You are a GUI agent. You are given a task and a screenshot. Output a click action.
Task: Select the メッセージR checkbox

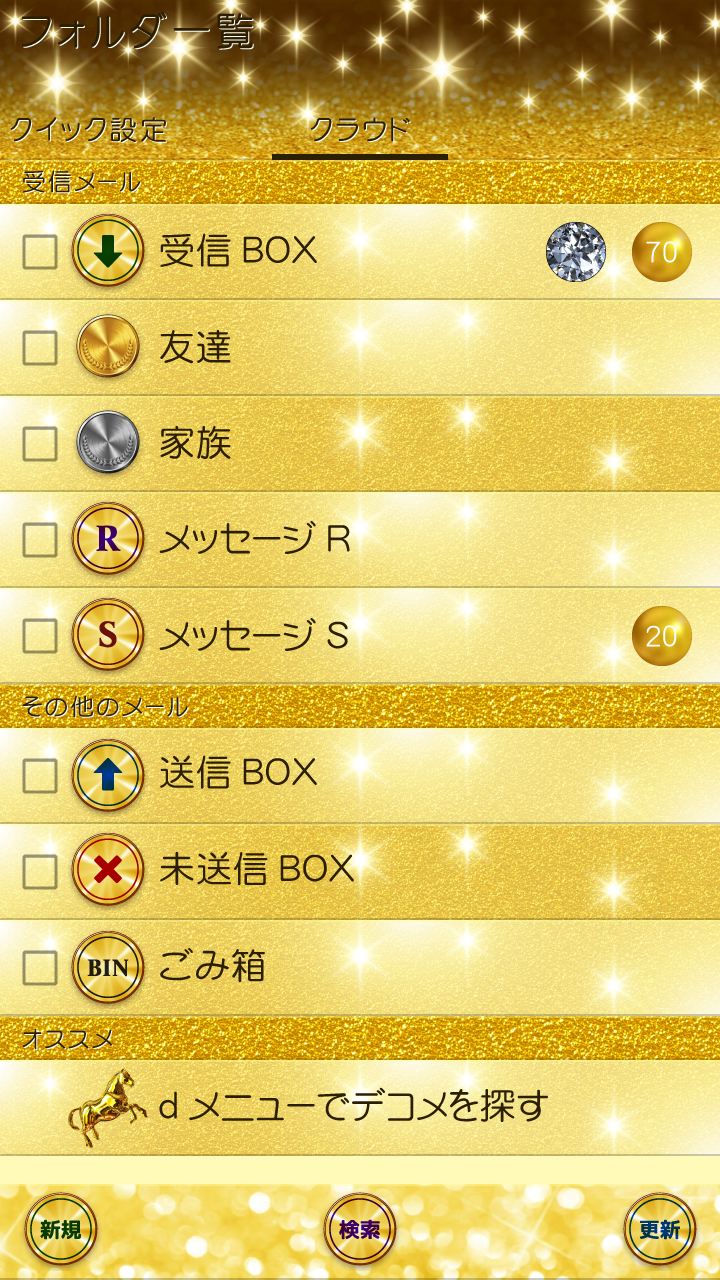(x=40, y=540)
